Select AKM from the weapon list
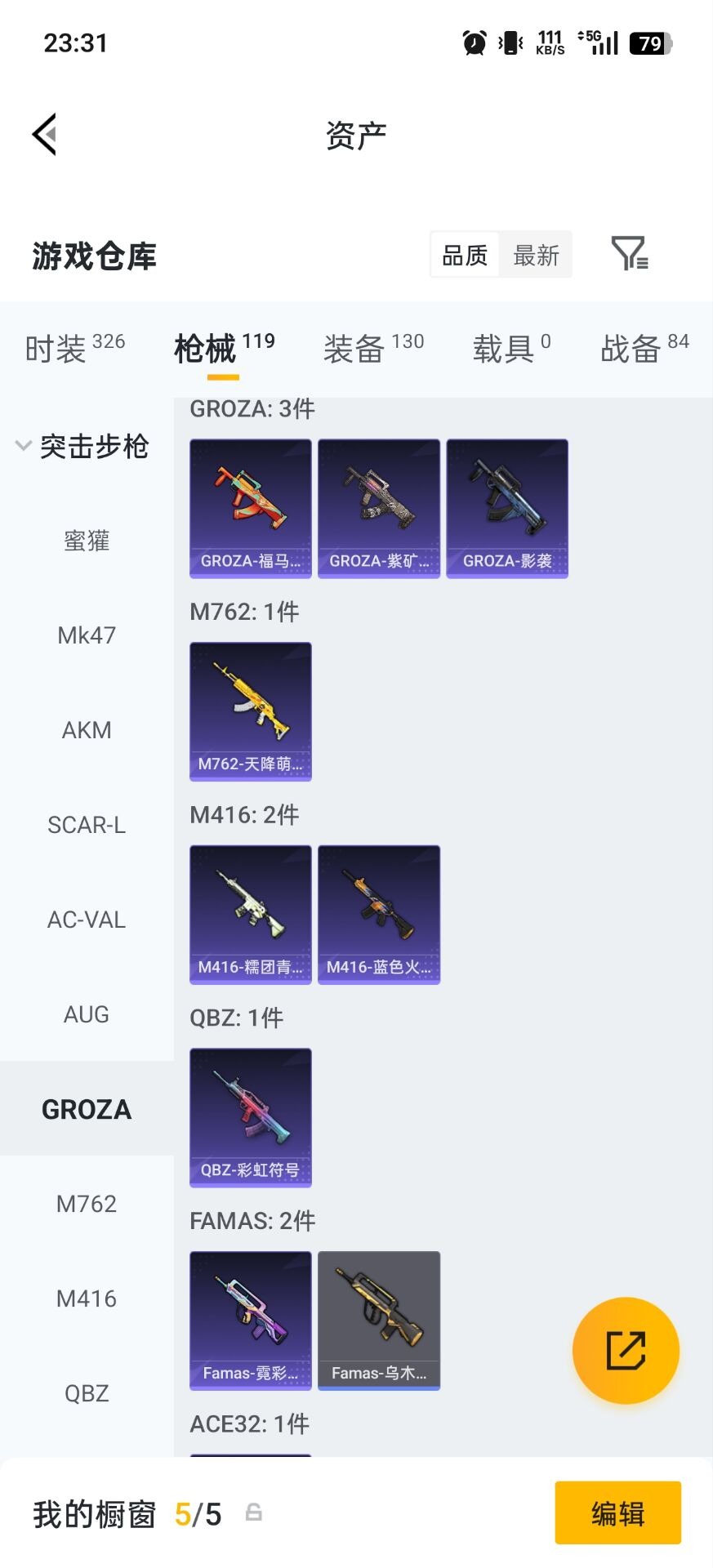 click(86, 729)
